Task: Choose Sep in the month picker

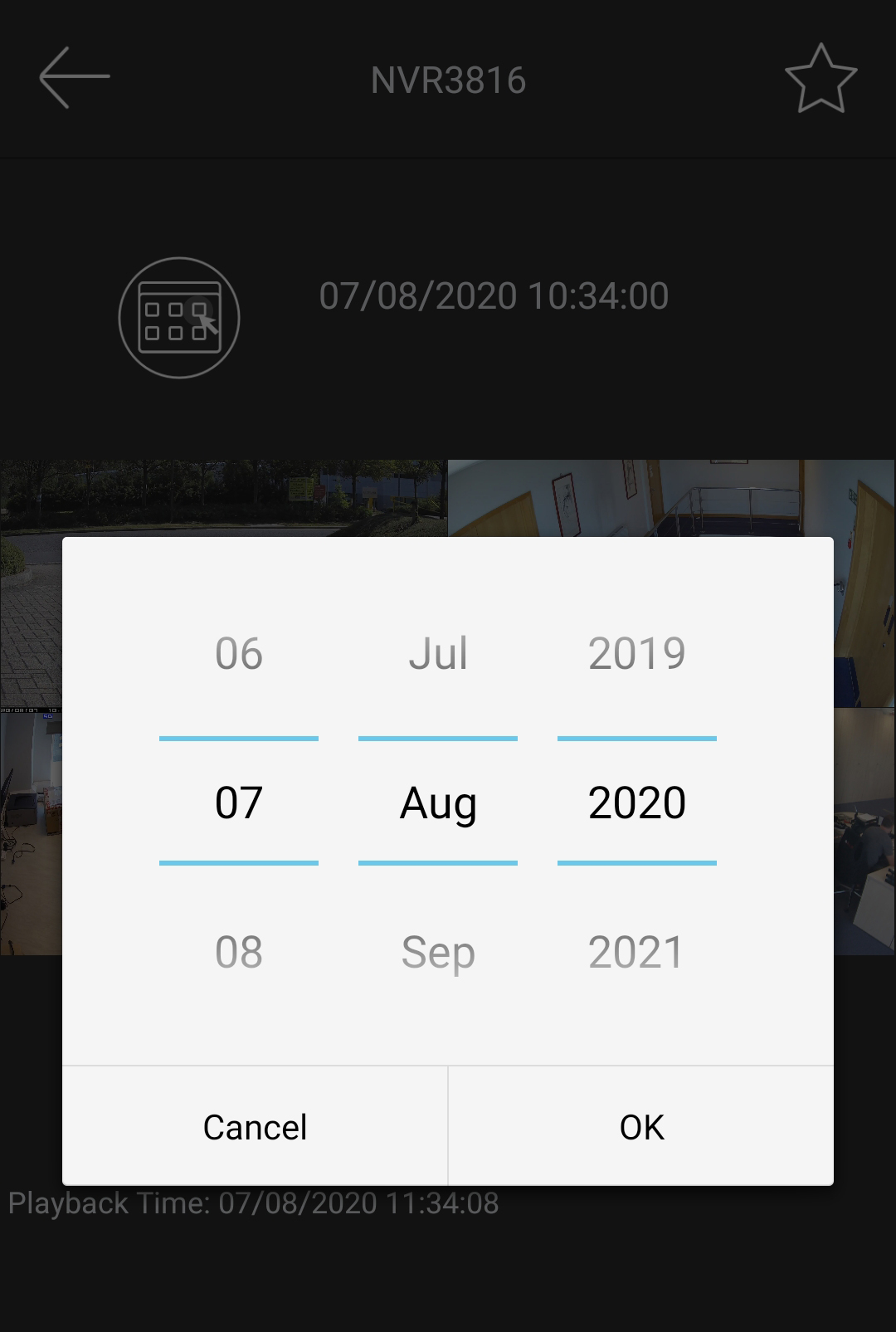Action: (438, 952)
